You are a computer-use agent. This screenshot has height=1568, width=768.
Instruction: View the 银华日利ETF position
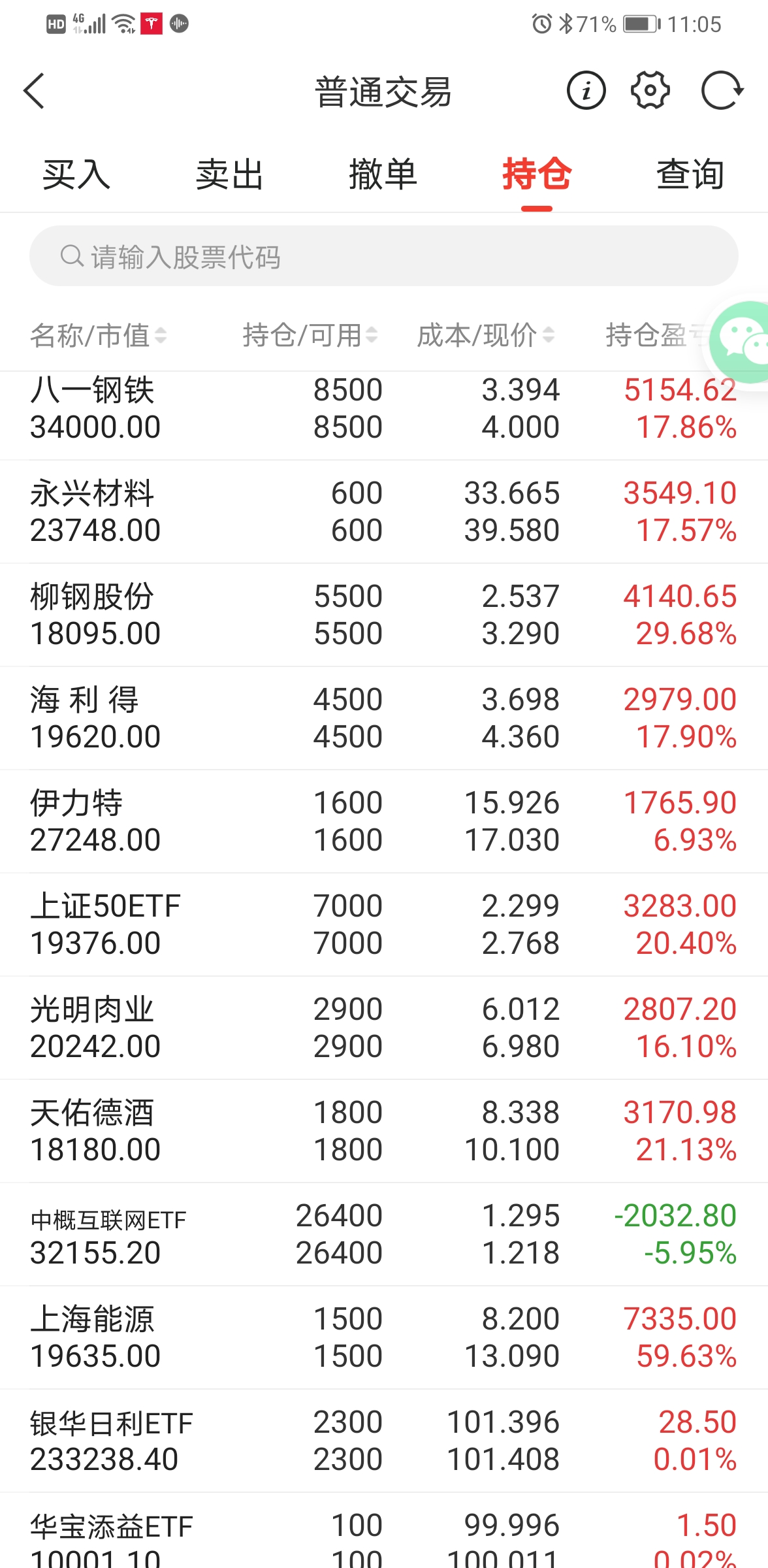(x=384, y=1441)
